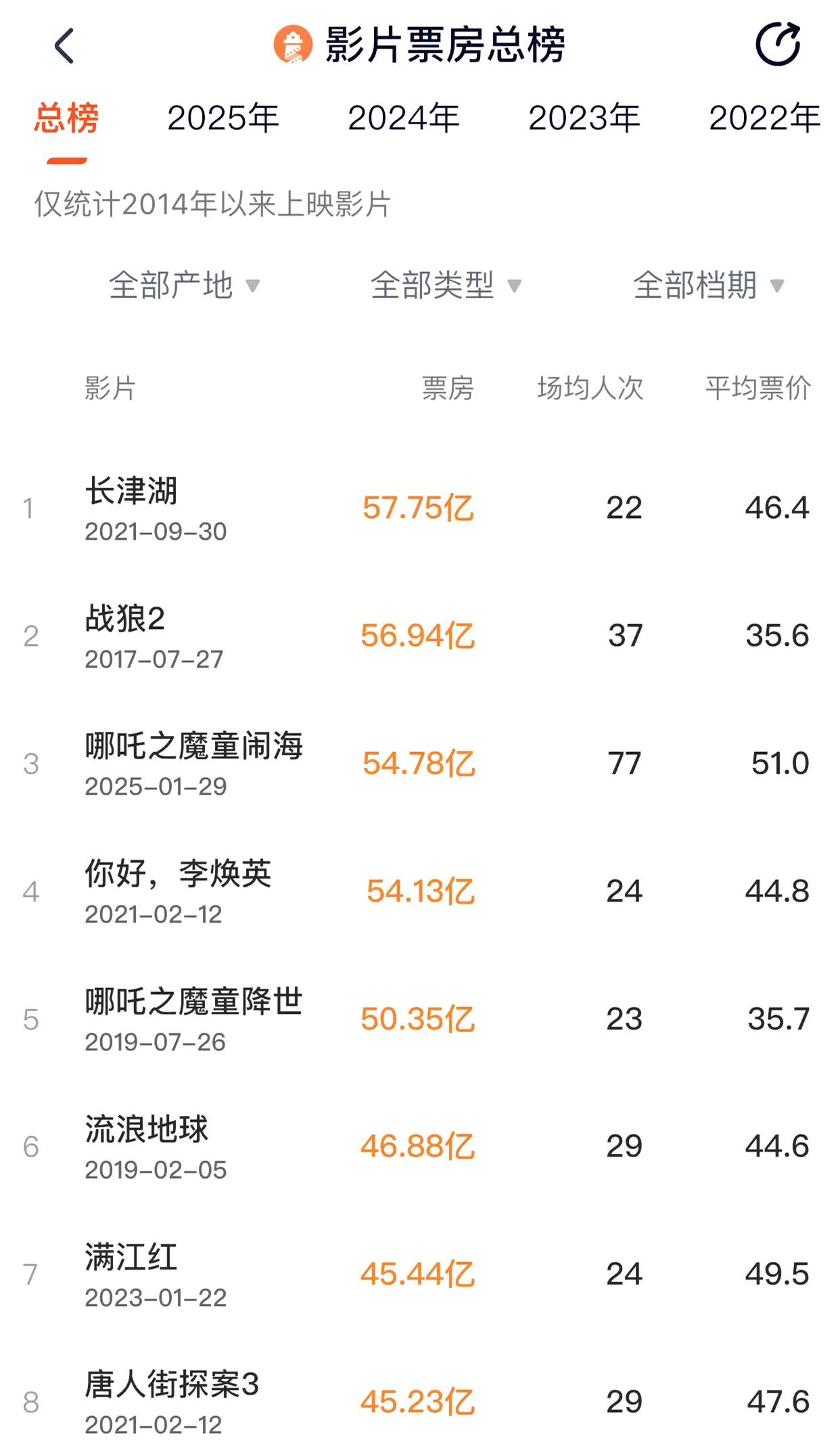Expand the 全部档期 filter dropdown
The height and width of the screenshot is (1448, 840).
click(x=708, y=285)
